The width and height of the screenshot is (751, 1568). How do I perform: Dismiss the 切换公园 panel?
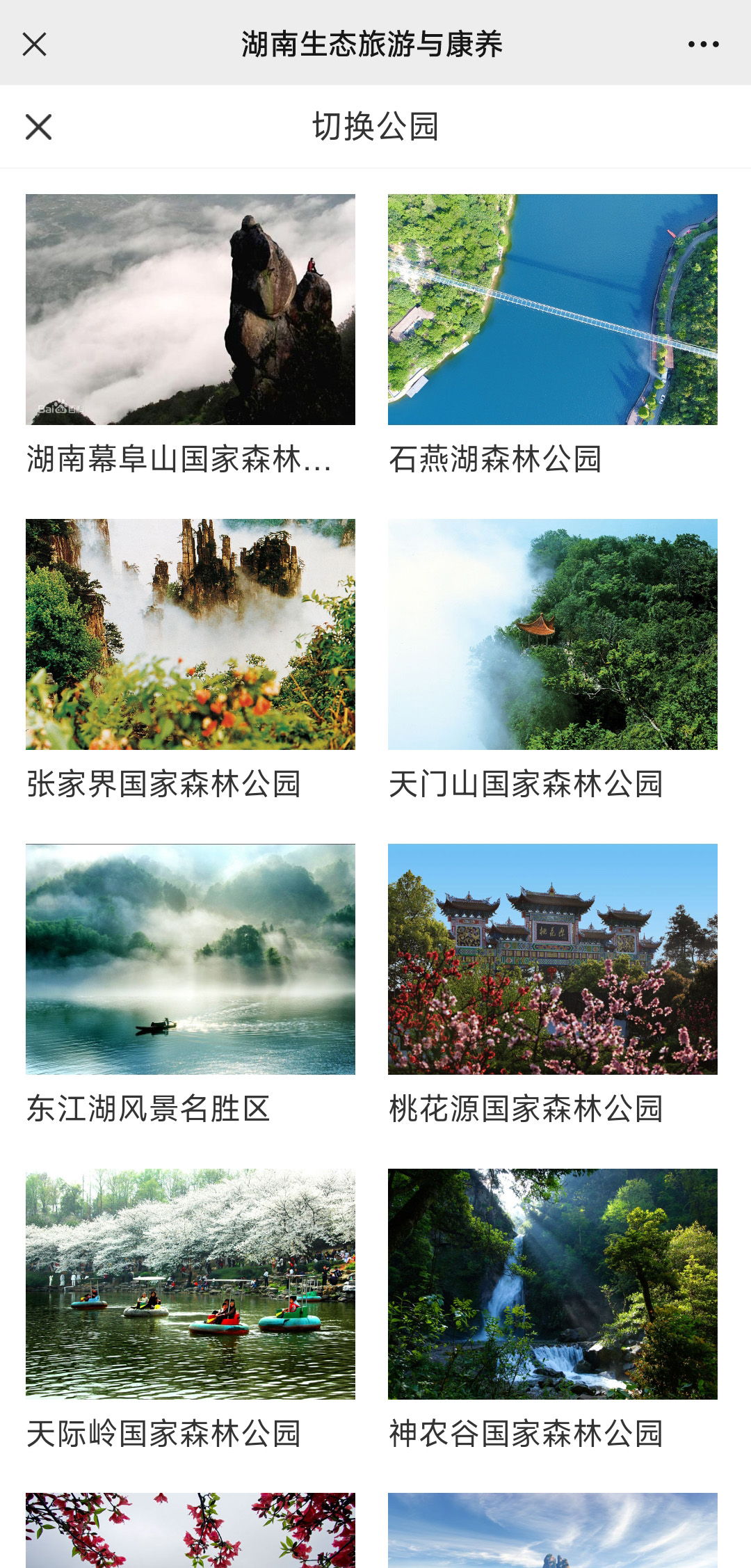(38, 127)
